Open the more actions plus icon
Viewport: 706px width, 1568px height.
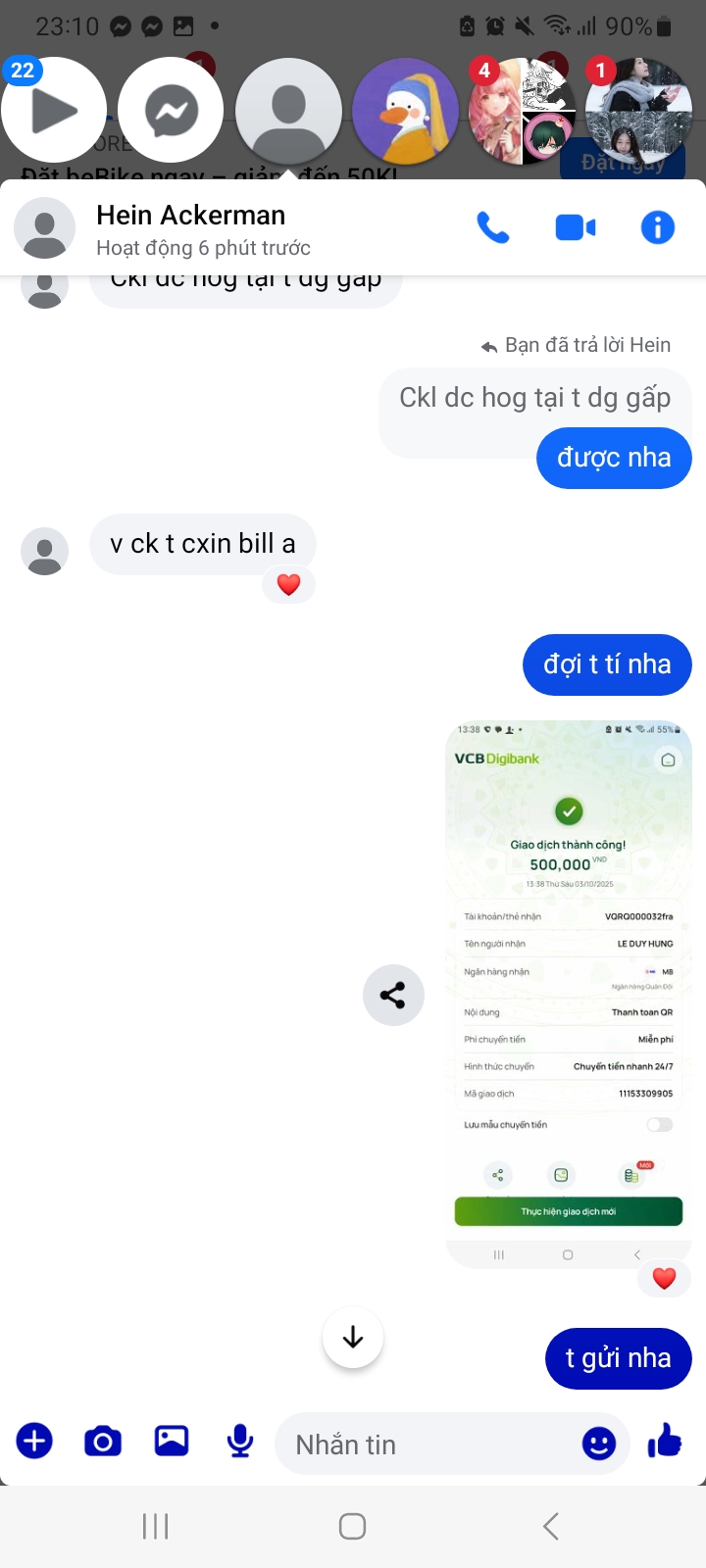(x=33, y=1441)
